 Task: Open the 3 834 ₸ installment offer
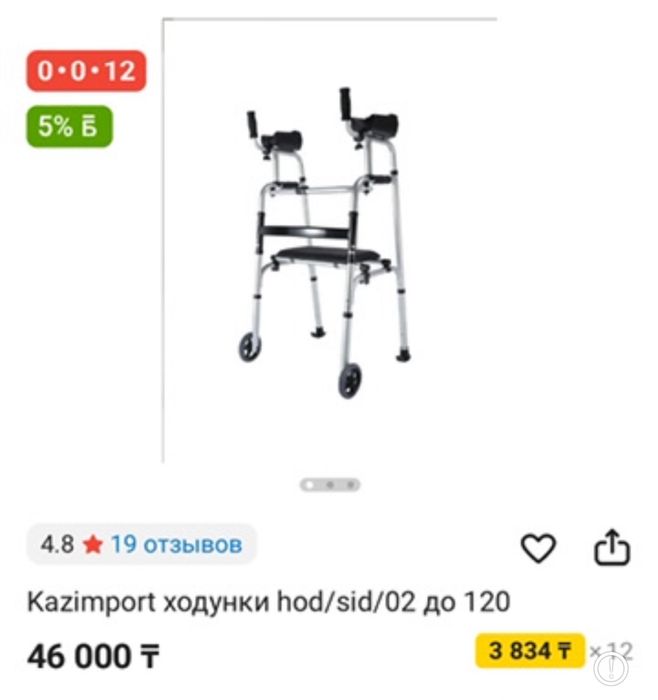click(529, 651)
